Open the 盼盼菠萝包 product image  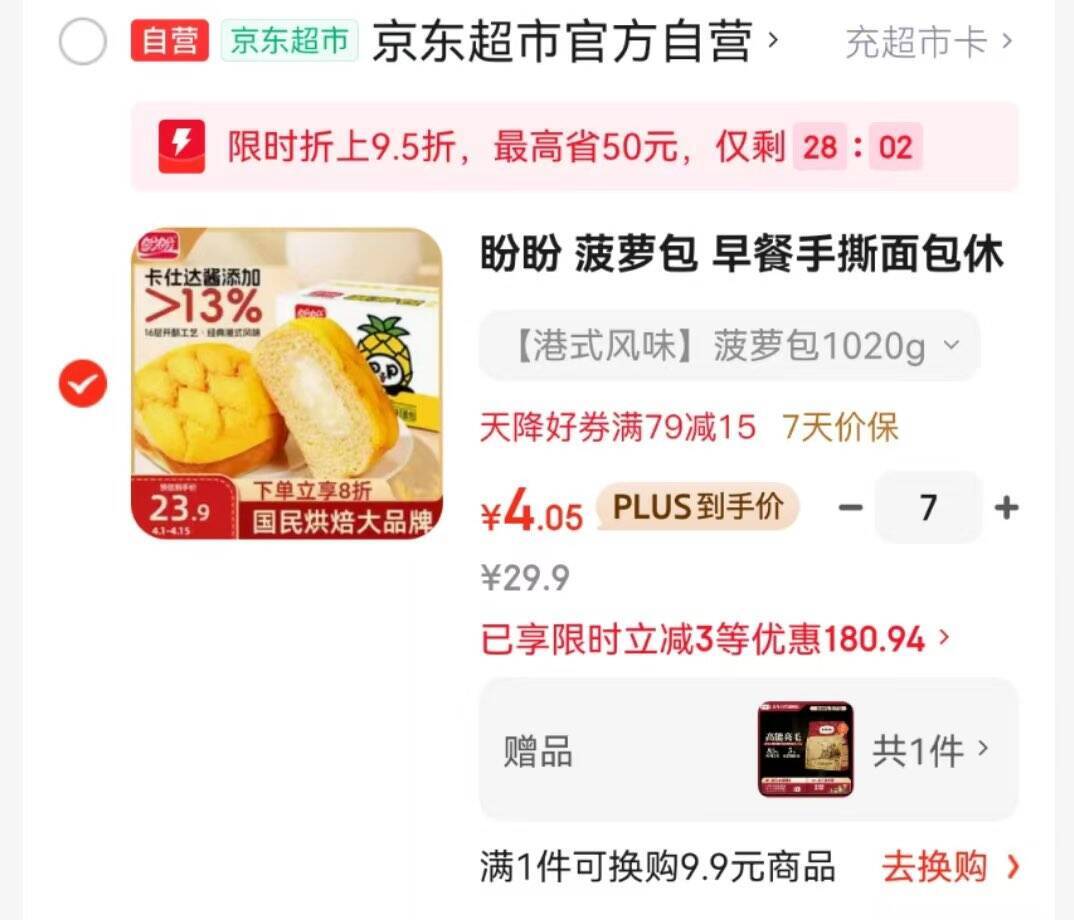tap(287, 383)
